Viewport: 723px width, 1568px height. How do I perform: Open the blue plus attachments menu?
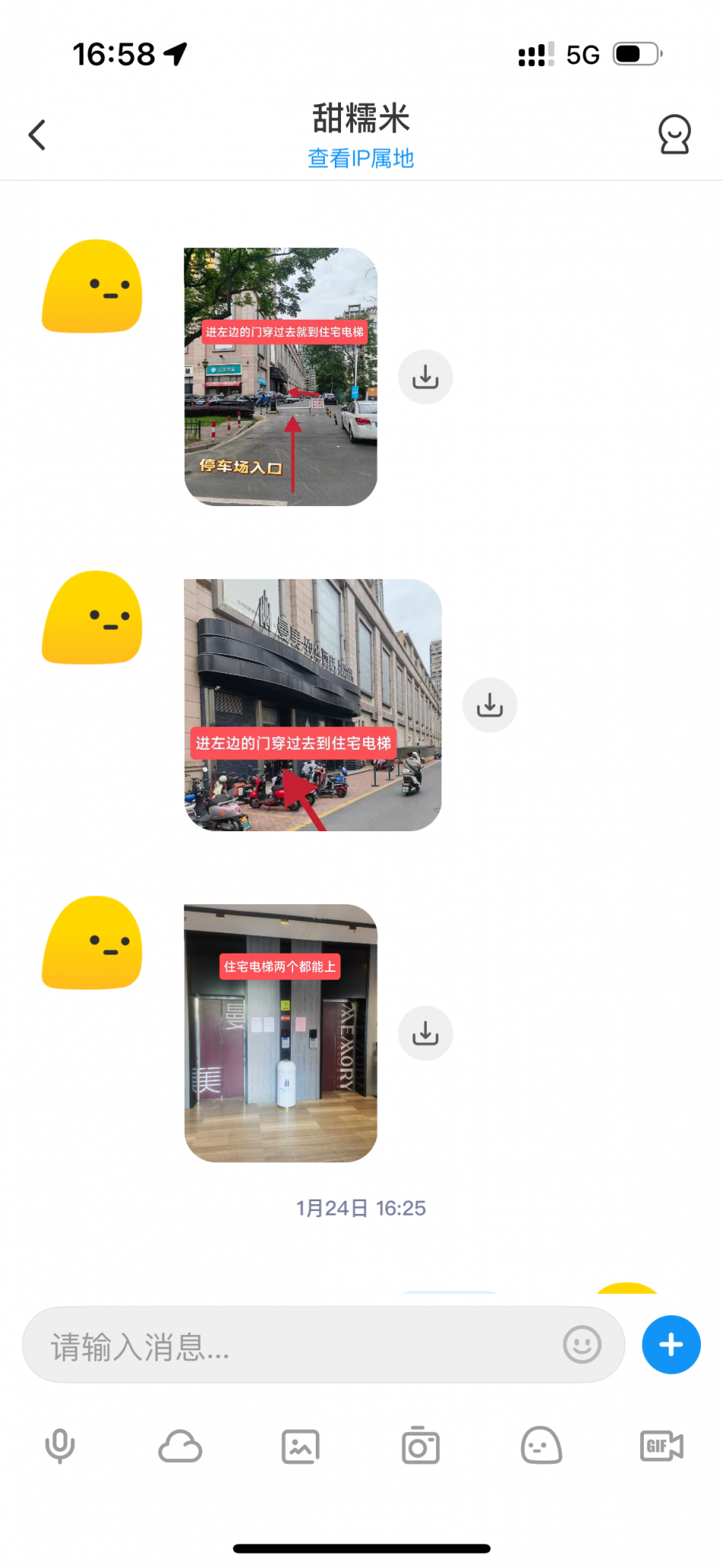pos(670,1345)
